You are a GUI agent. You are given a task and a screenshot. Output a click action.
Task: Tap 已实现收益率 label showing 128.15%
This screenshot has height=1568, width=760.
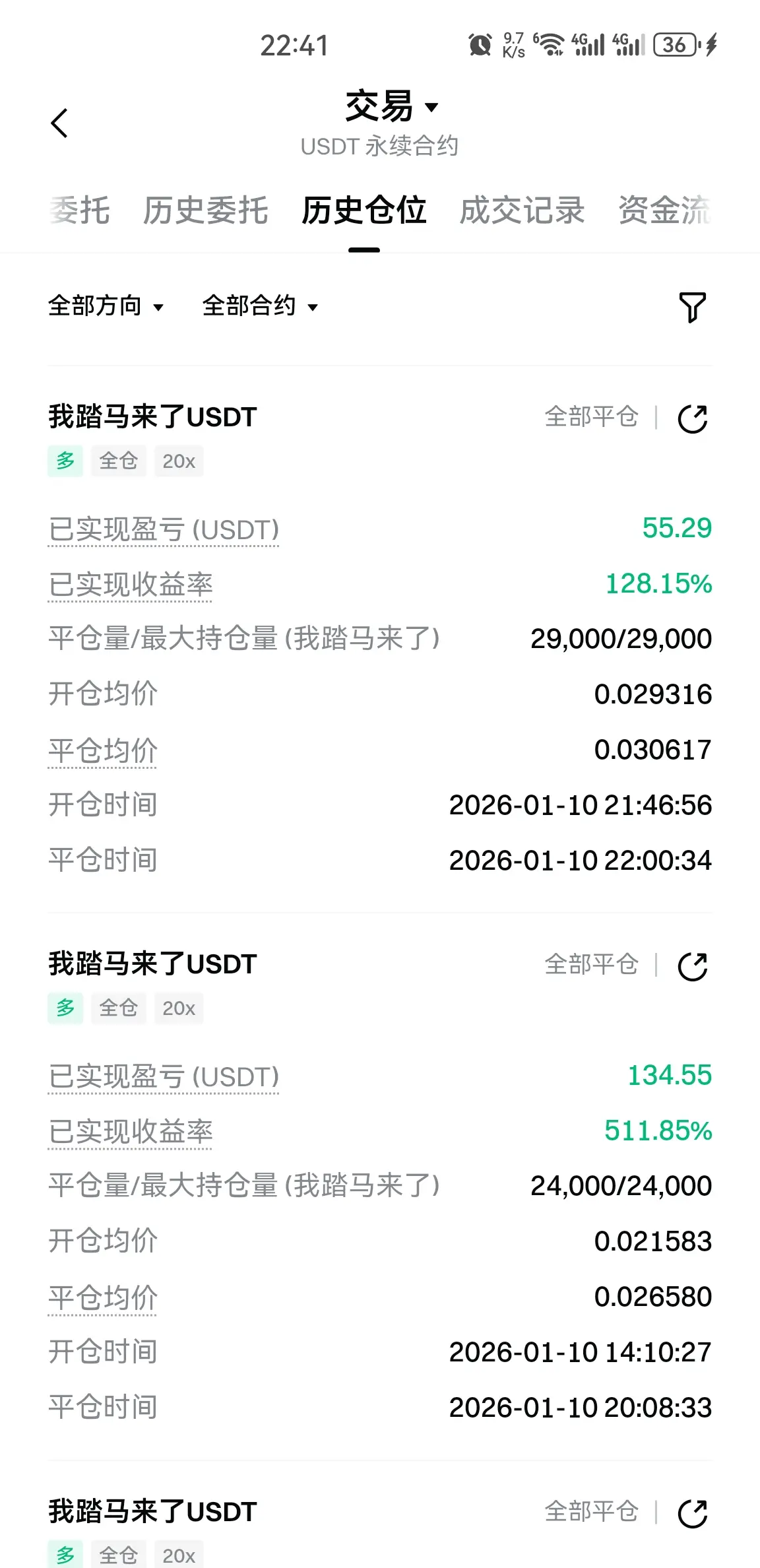131,585
